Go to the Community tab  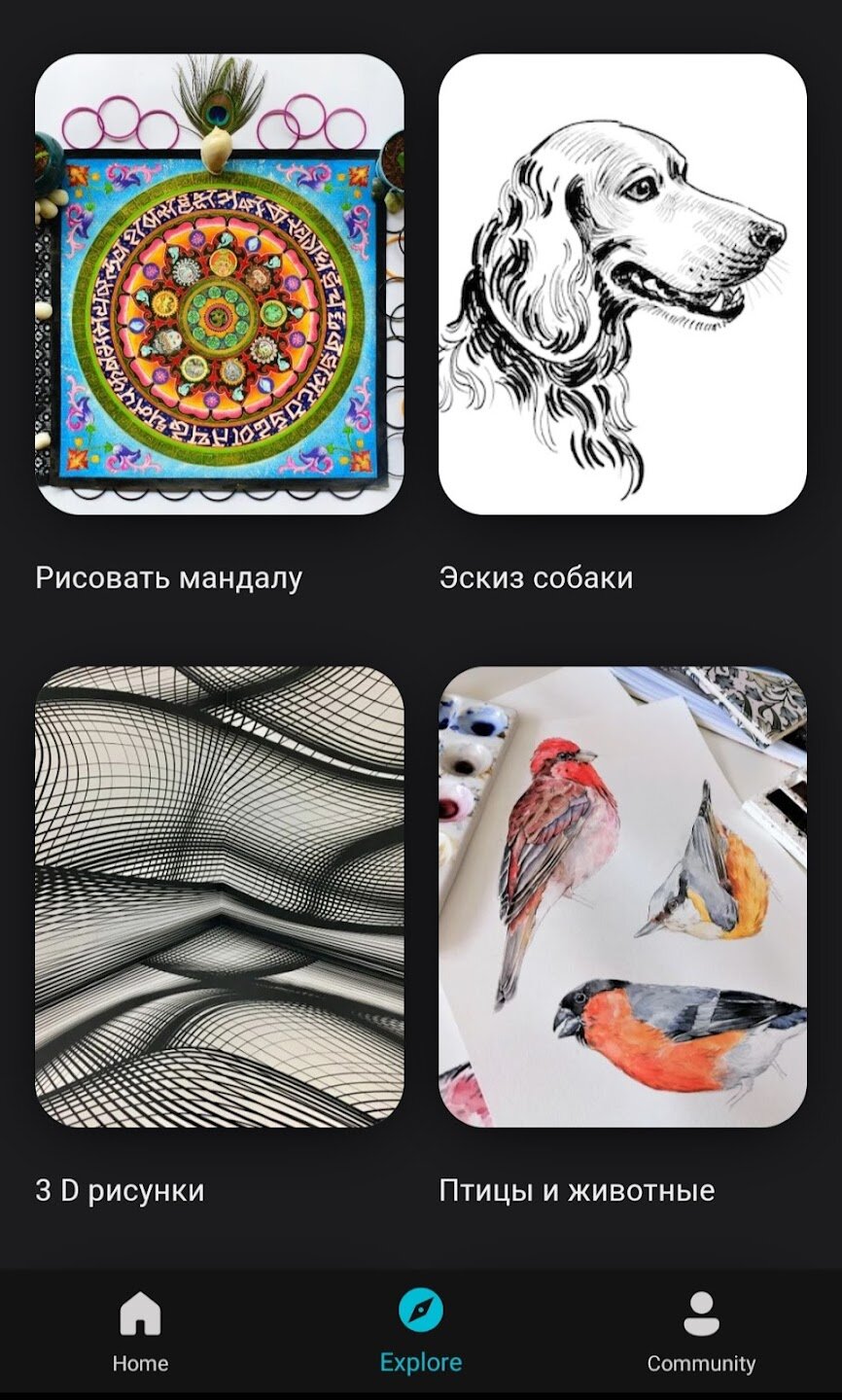[x=701, y=1332]
